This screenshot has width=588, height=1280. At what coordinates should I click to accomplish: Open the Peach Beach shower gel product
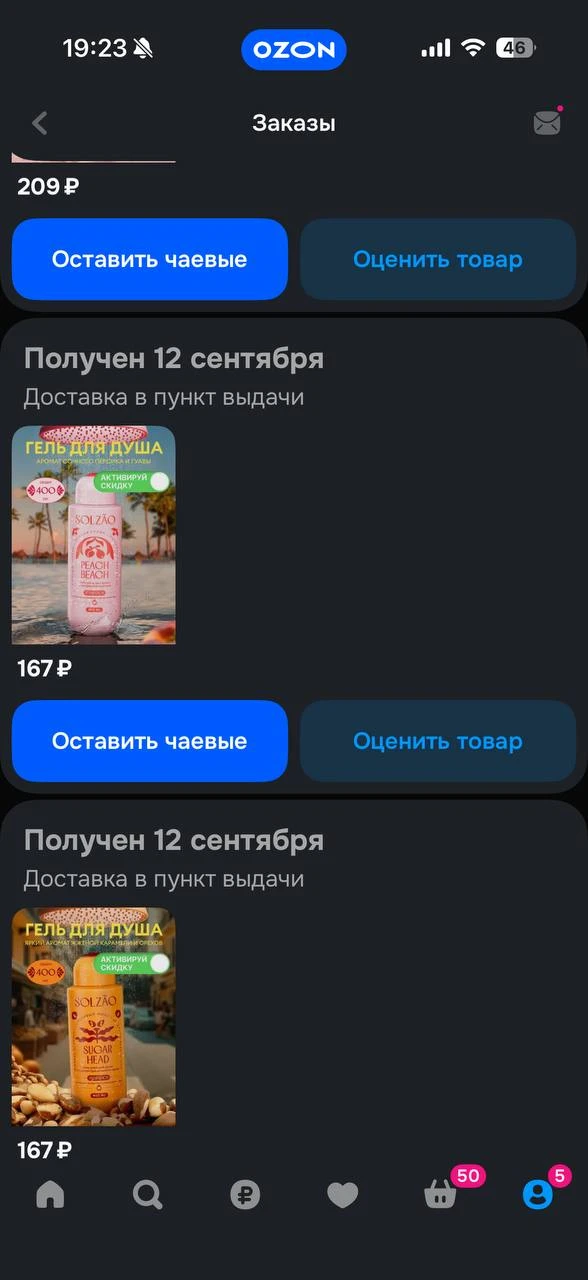coord(94,535)
